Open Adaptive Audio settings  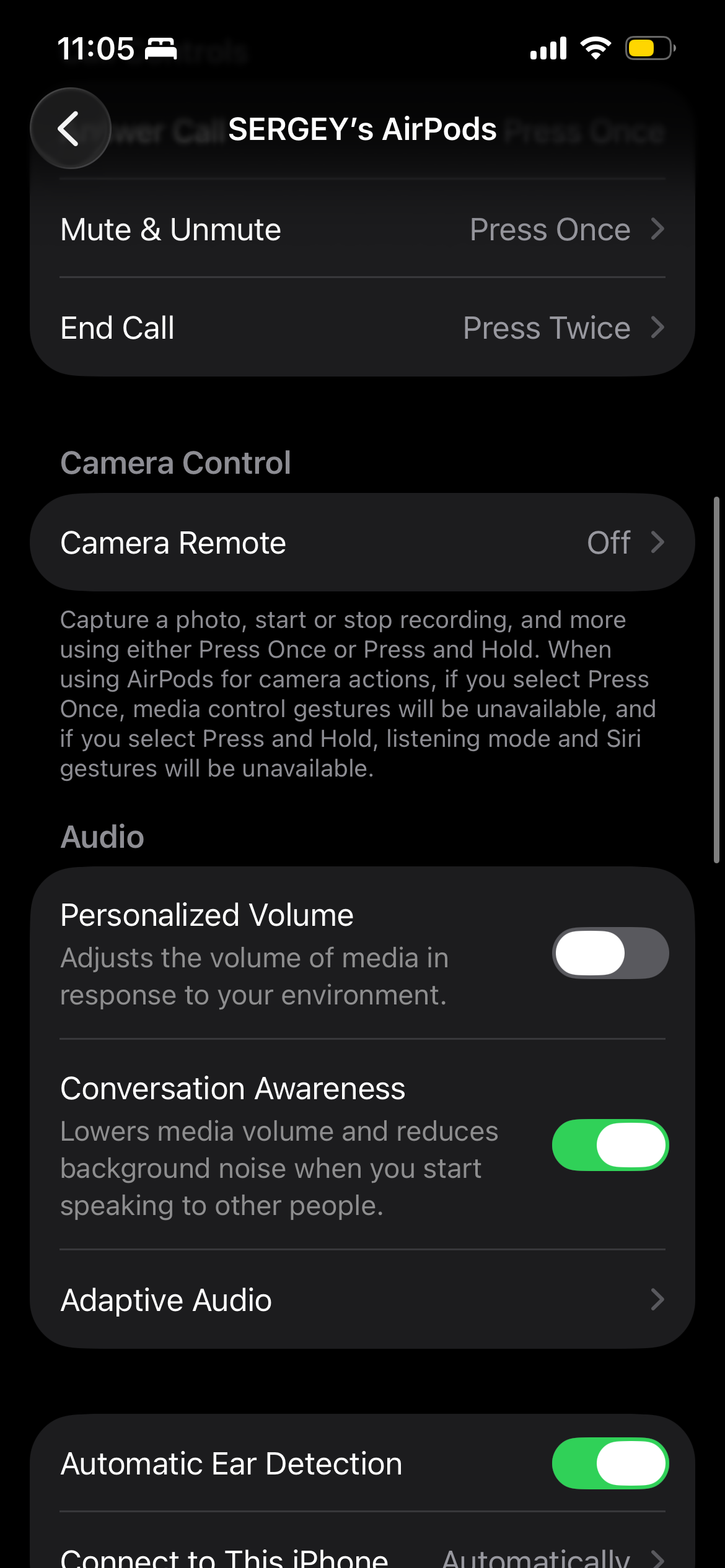pyautogui.click(x=362, y=1299)
